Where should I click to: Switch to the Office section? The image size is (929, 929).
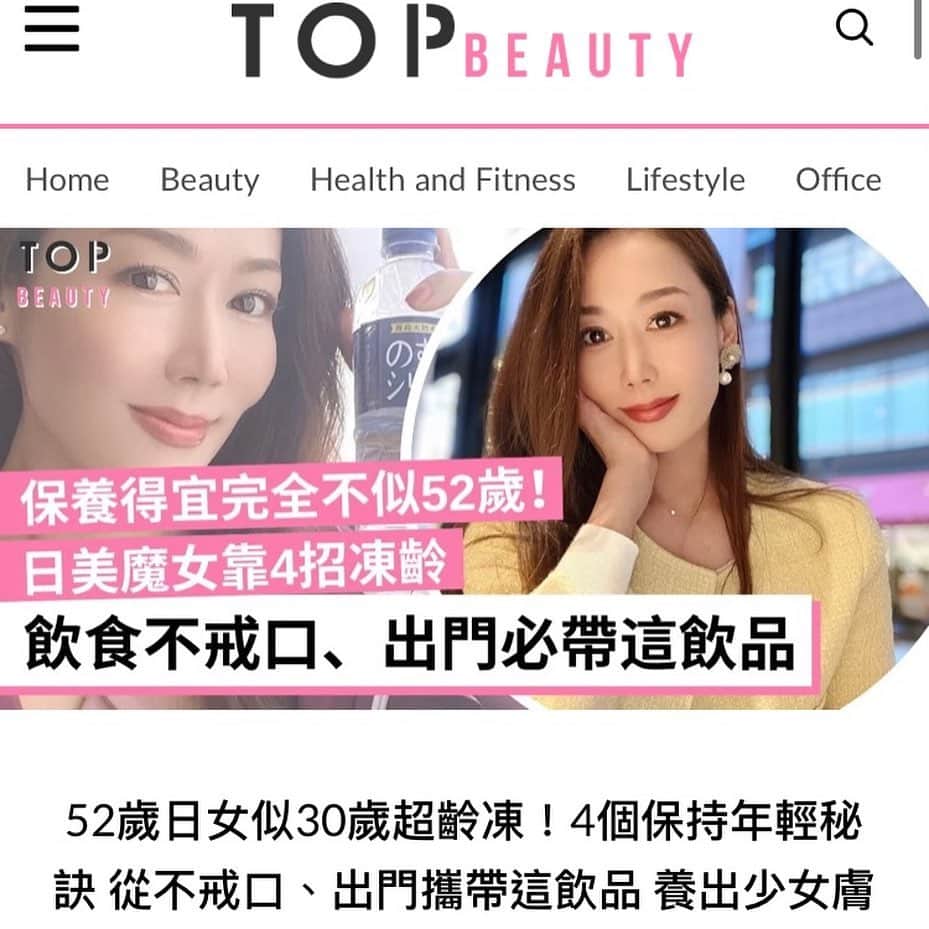tap(838, 180)
